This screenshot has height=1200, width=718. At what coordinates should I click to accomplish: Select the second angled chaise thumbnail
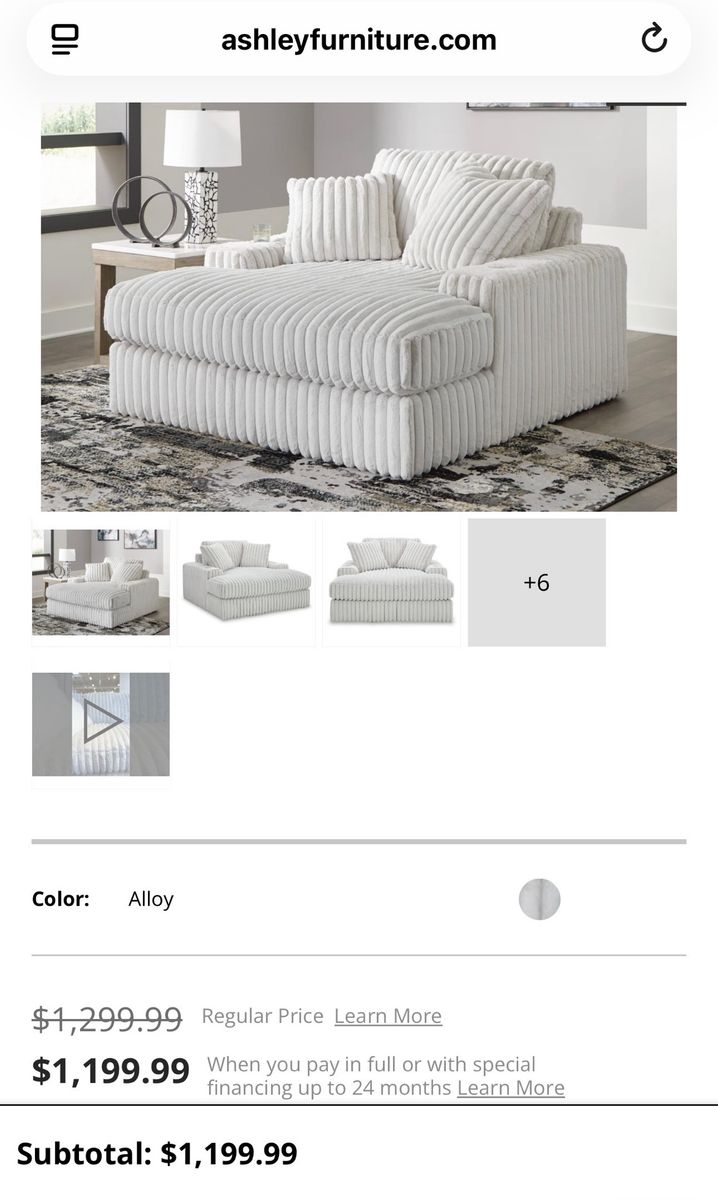pyautogui.click(x=246, y=582)
